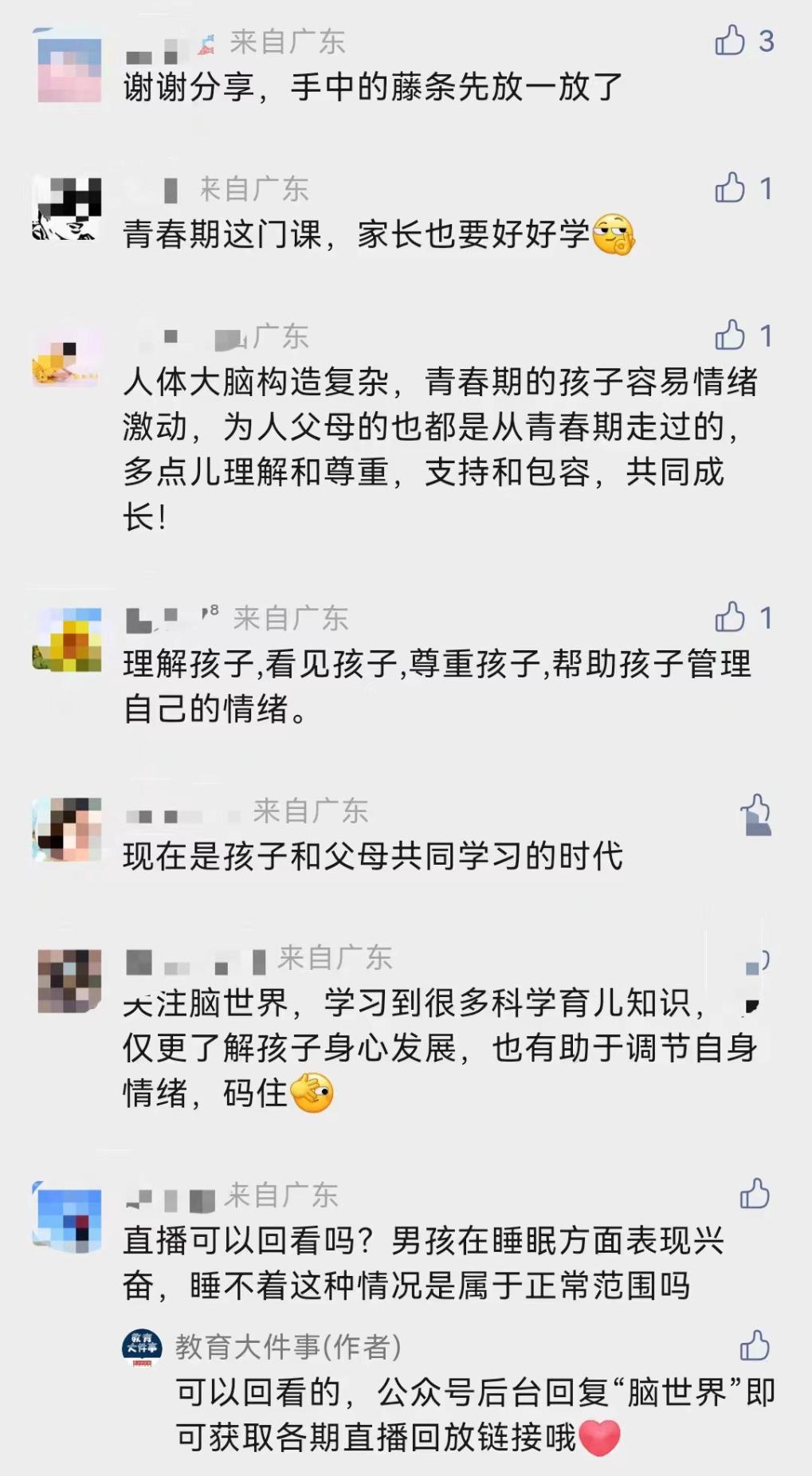
Task: Like the author reply from 教育大件事
Action: pos(754,1346)
